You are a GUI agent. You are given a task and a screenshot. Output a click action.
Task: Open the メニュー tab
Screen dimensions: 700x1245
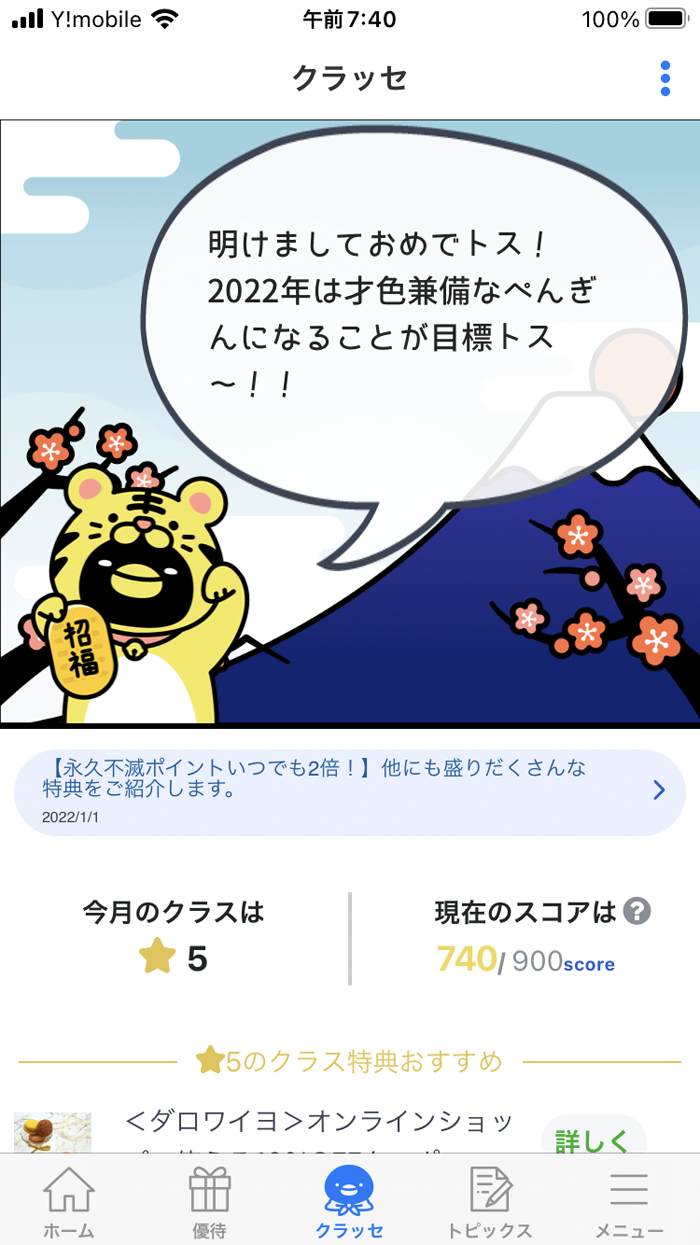point(629,1202)
